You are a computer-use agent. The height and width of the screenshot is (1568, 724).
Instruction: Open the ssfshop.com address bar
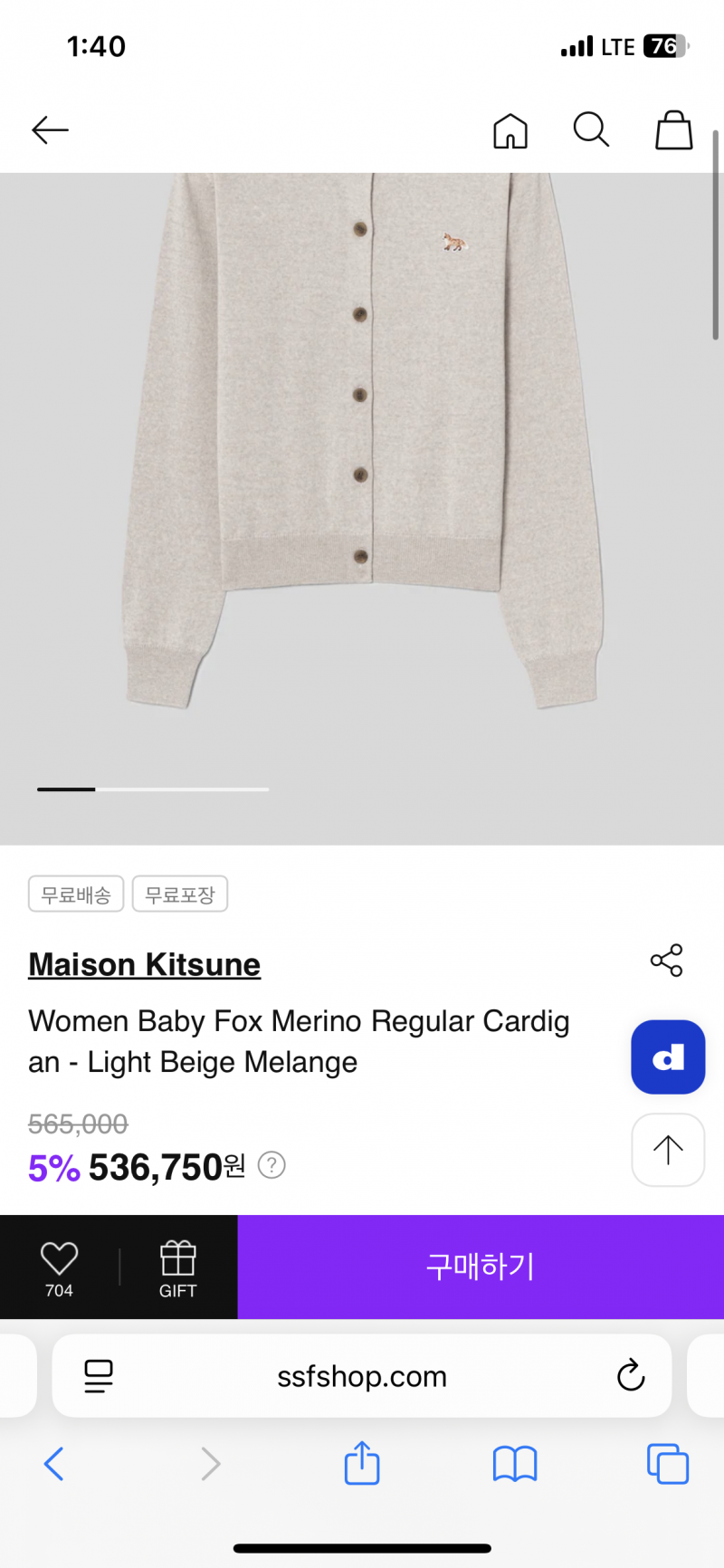point(362,1376)
